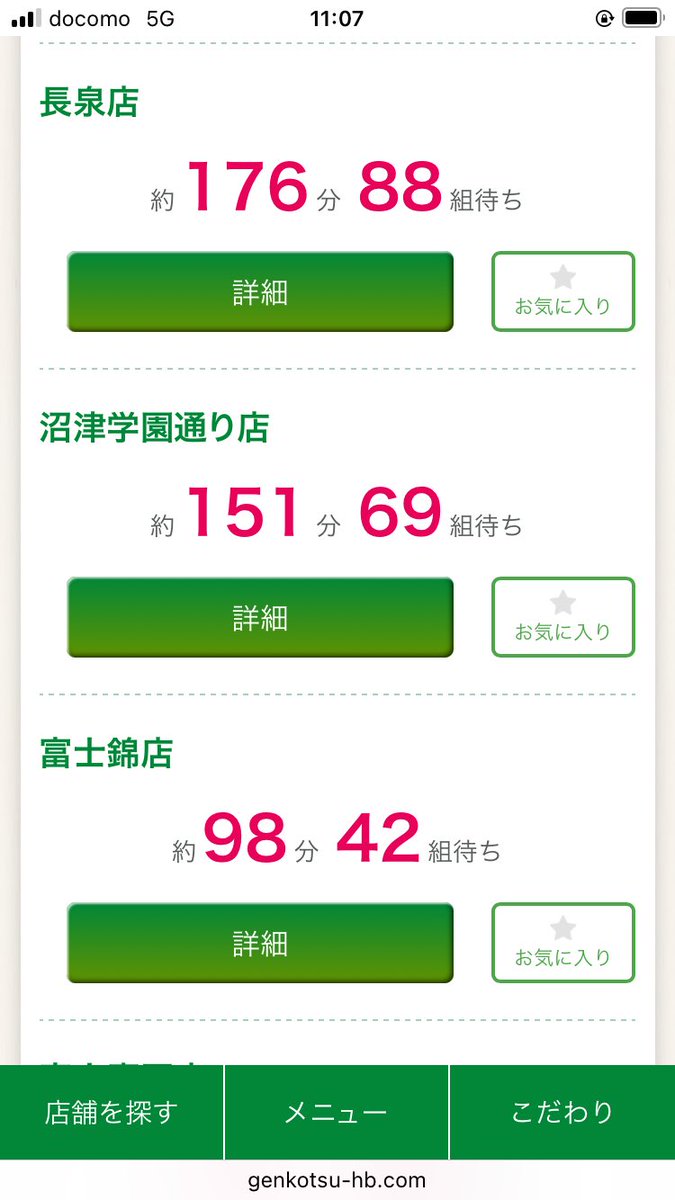View 詳細 for 沼津学園通り店

[260, 617]
